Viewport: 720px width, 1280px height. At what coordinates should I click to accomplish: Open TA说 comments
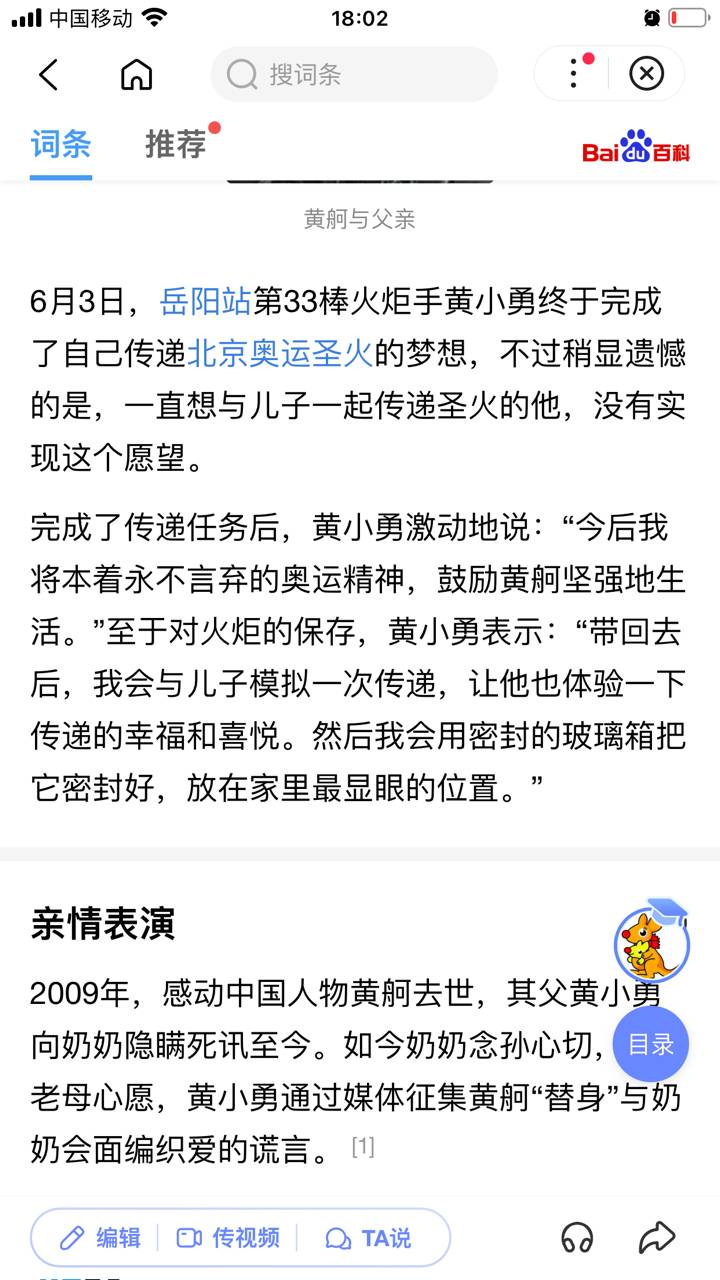(368, 1238)
